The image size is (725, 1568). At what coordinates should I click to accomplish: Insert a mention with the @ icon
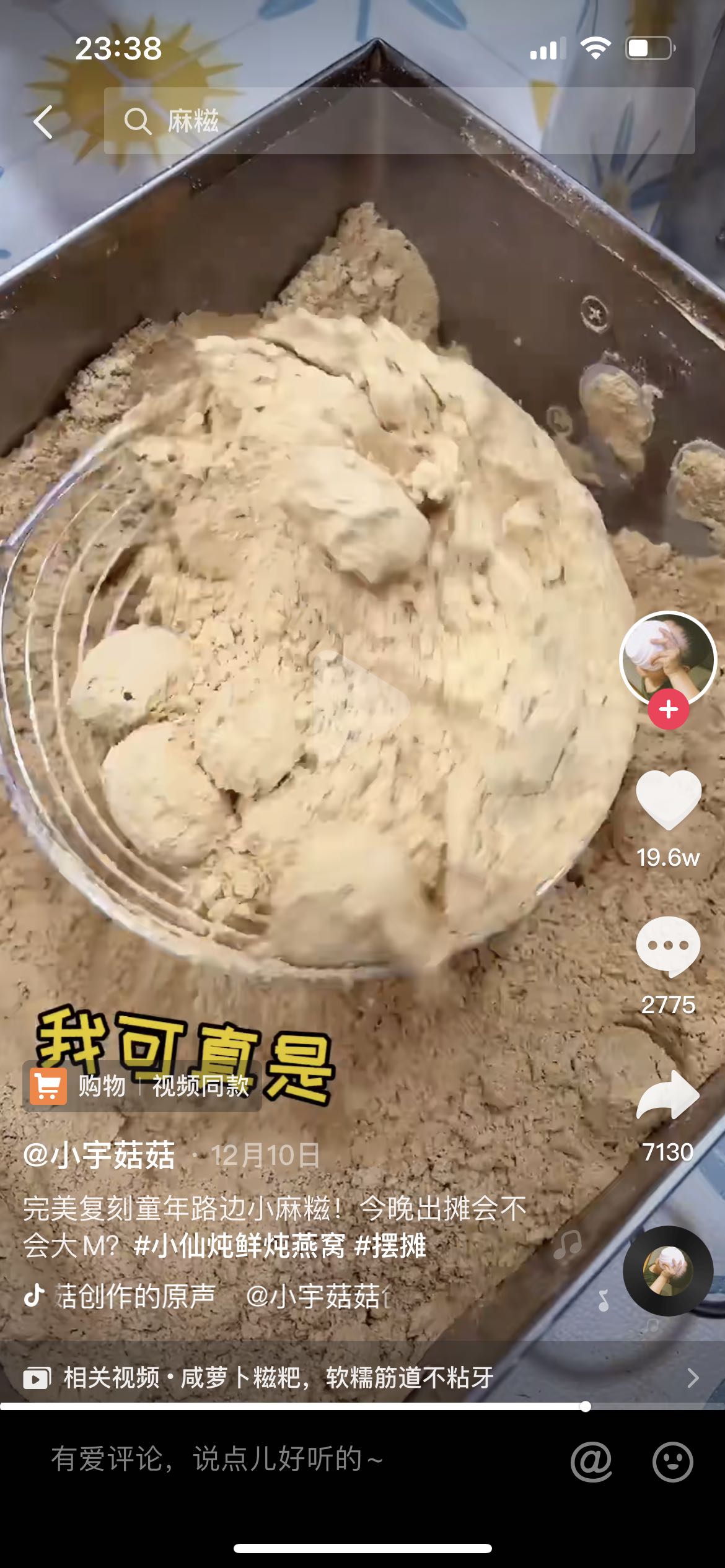591,1461
